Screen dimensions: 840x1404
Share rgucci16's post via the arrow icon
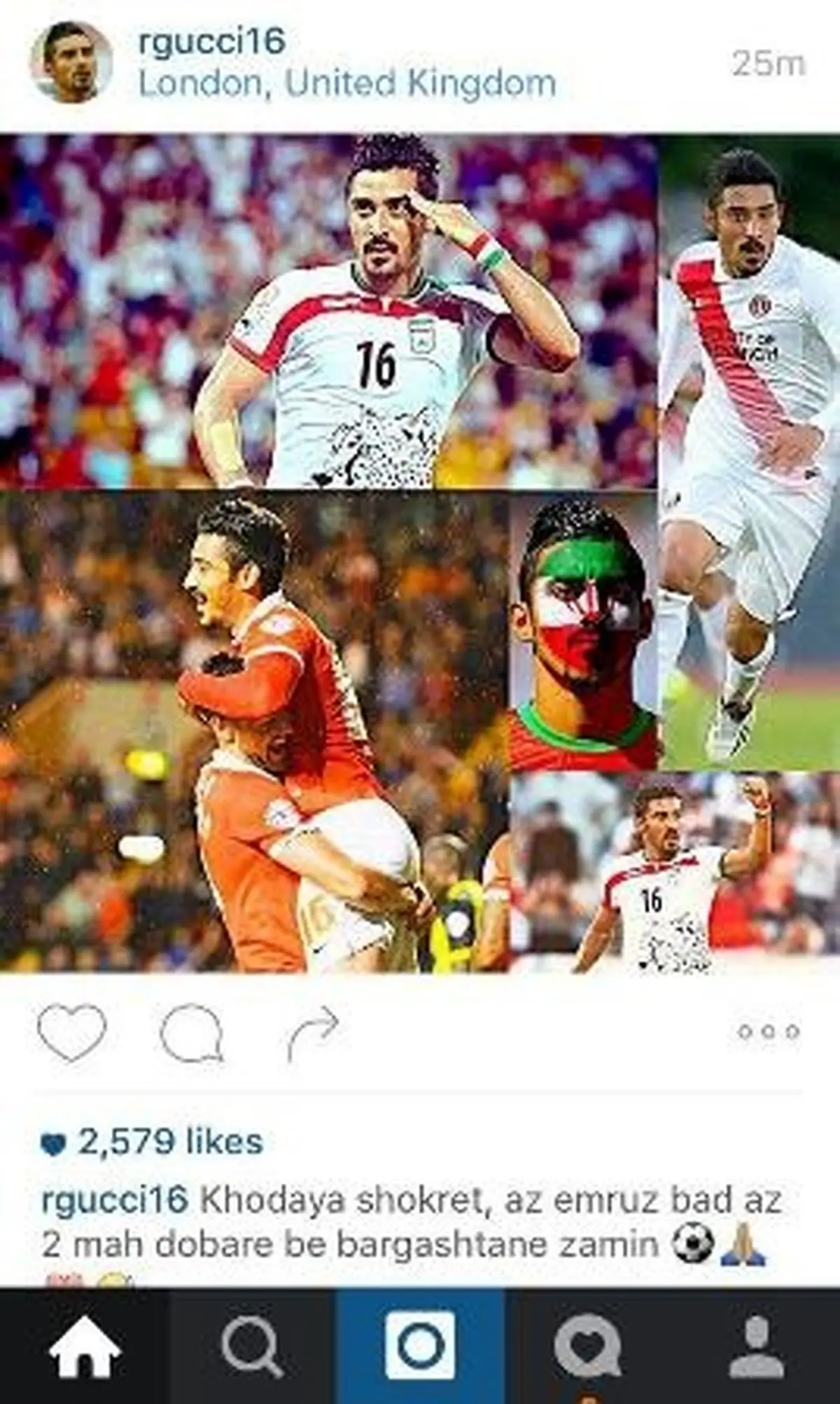tap(313, 1034)
